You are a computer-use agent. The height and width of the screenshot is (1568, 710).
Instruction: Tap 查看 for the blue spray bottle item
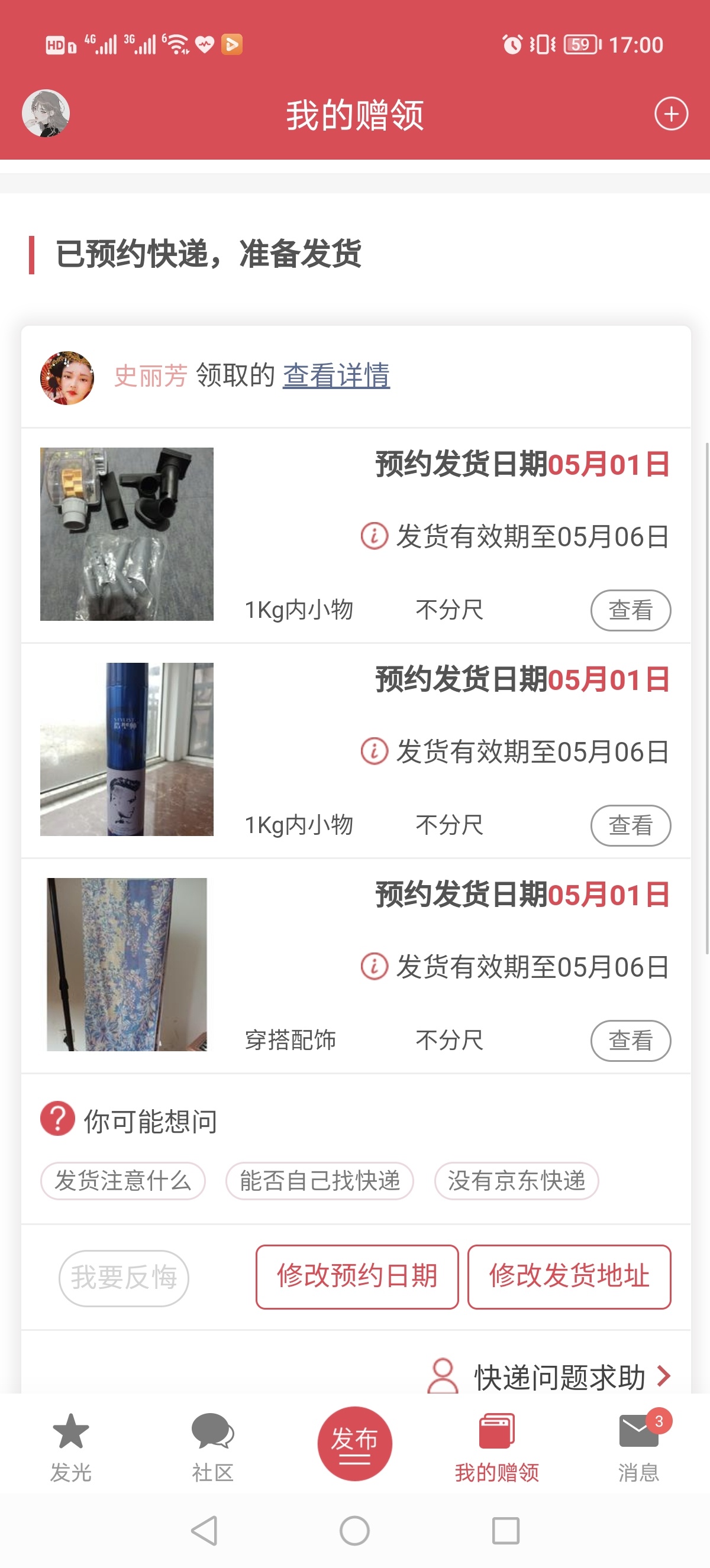pos(630,825)
